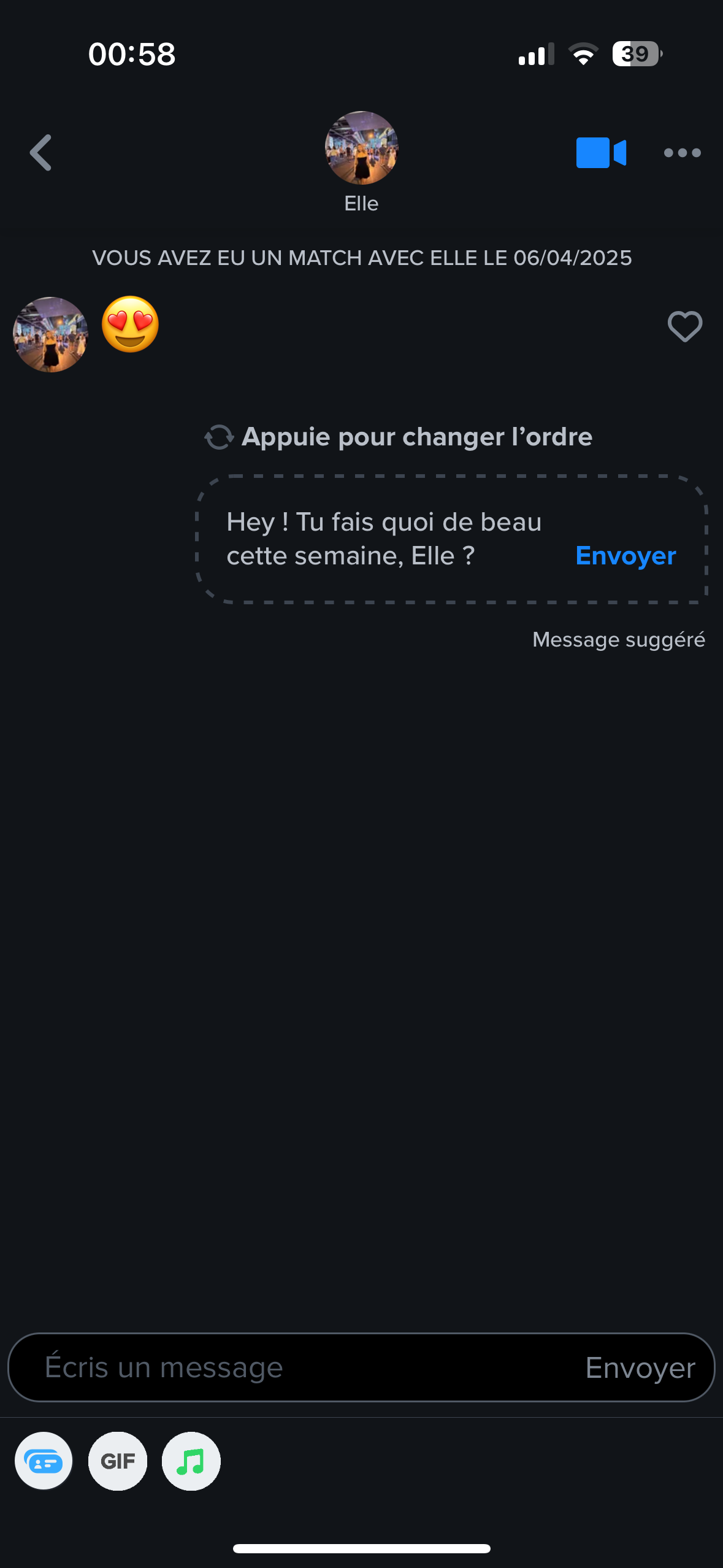Share a song with the music note icon
The width and height of the screenshot is (723, 1568).
(x=191, y=1461)
